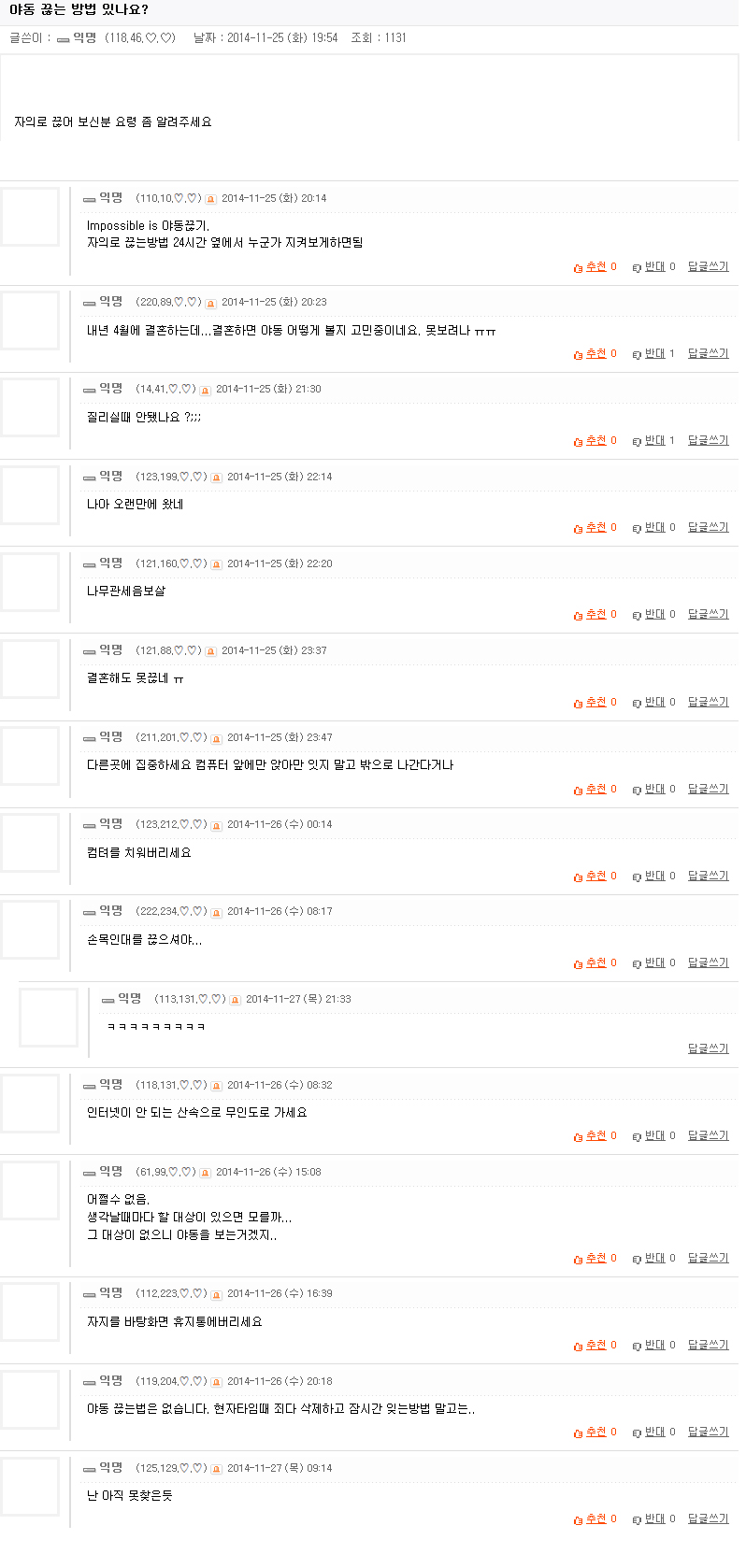Image resolution: width=746 pixels, height=1568 pixels.
Task: Click the avatar box beside the nested reply
Action: (49, 1019)
